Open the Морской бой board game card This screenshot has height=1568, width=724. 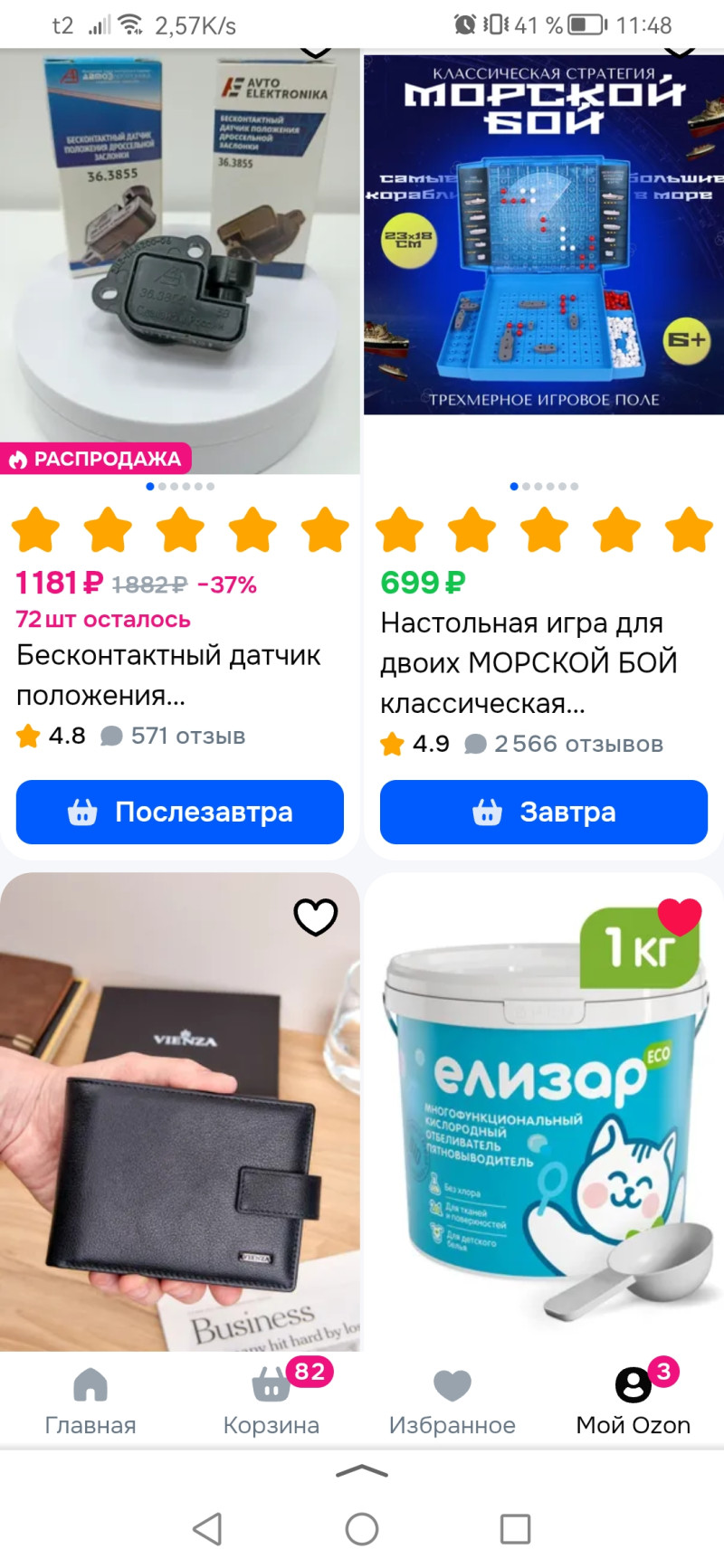[529, 662]
